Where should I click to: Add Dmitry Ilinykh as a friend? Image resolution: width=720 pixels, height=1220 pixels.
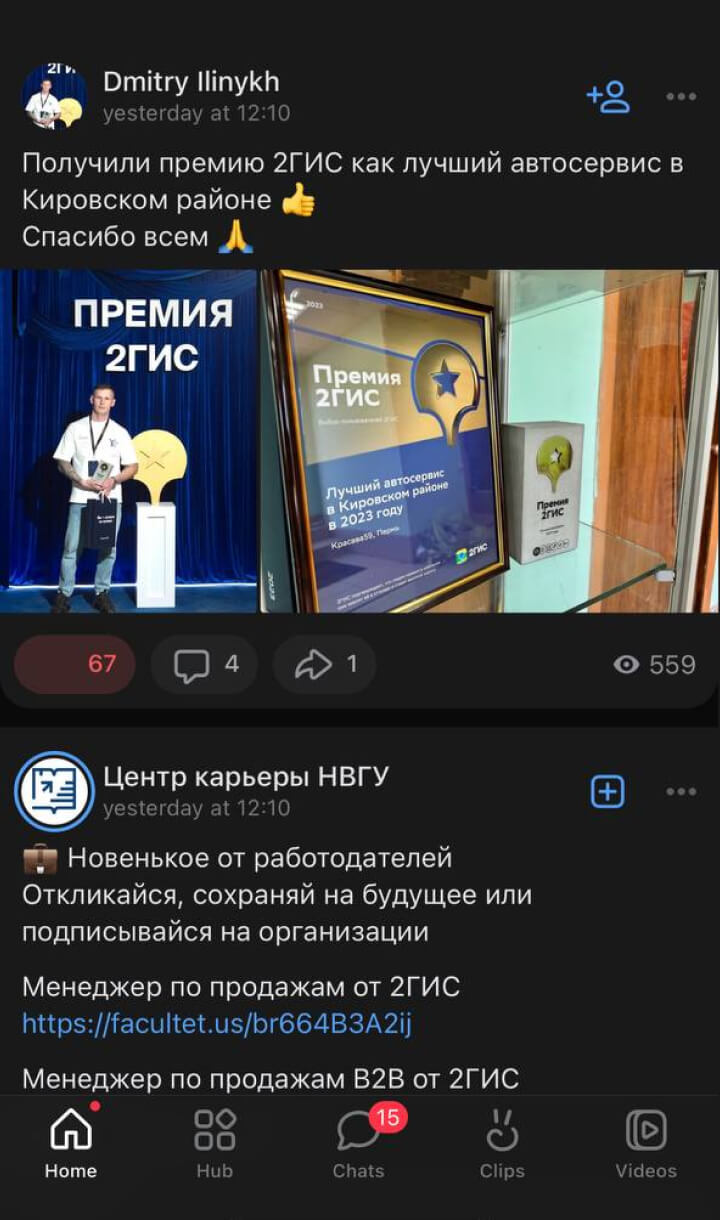coord(608,97)
